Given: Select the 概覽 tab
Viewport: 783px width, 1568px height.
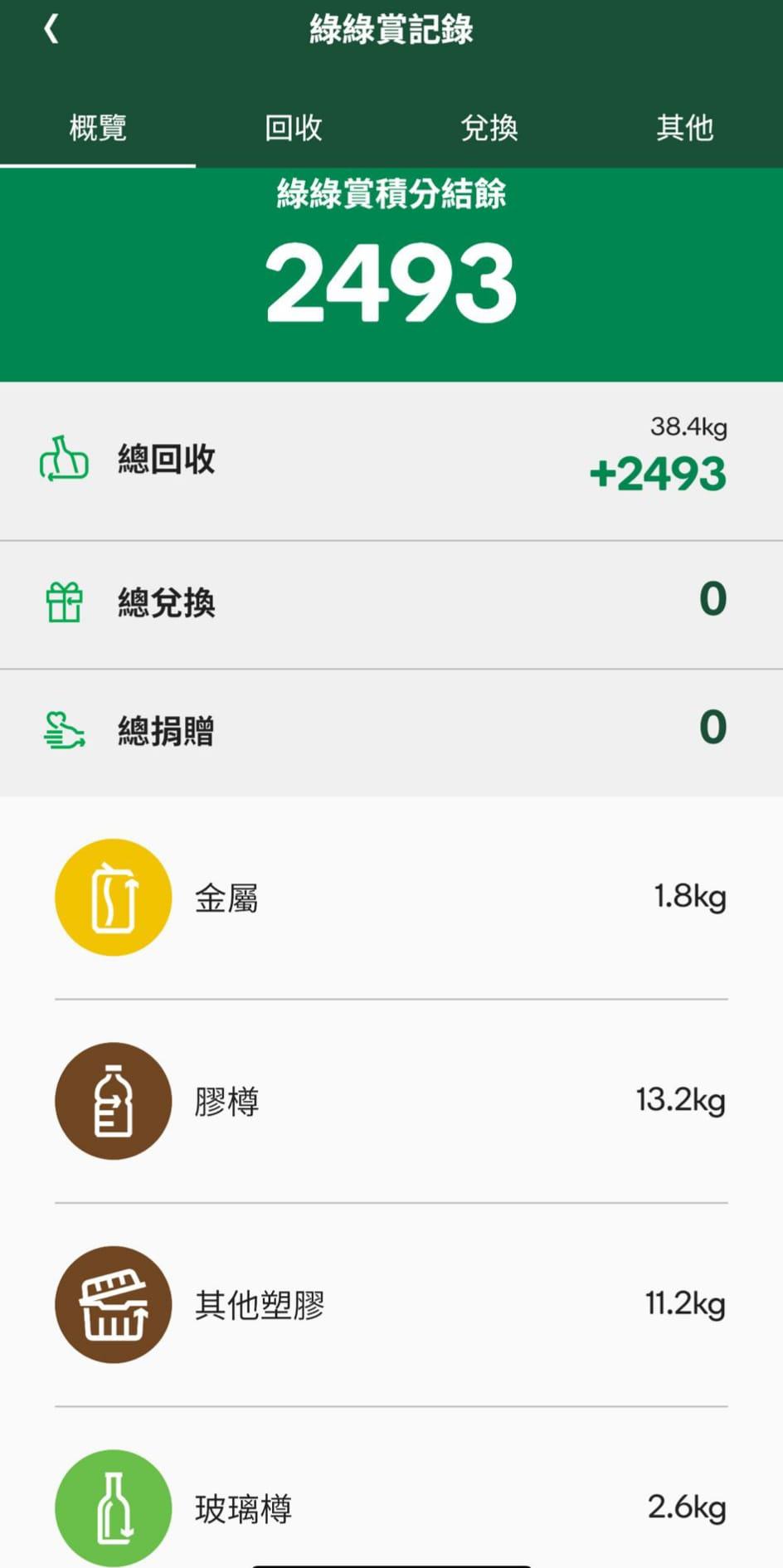Looking at the screenshot, I should point(97,129).
